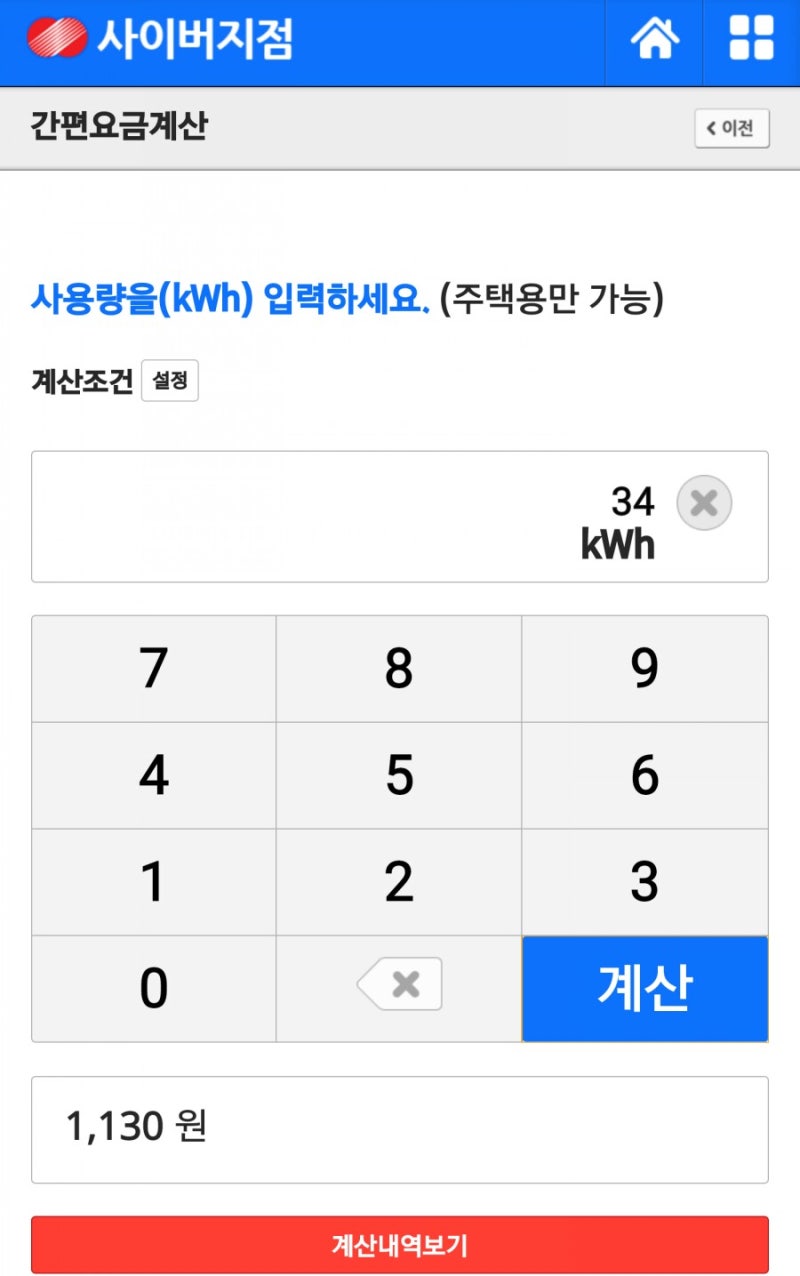
Task: Tap the number 3 on the keypad
Action: click(645, 881)
